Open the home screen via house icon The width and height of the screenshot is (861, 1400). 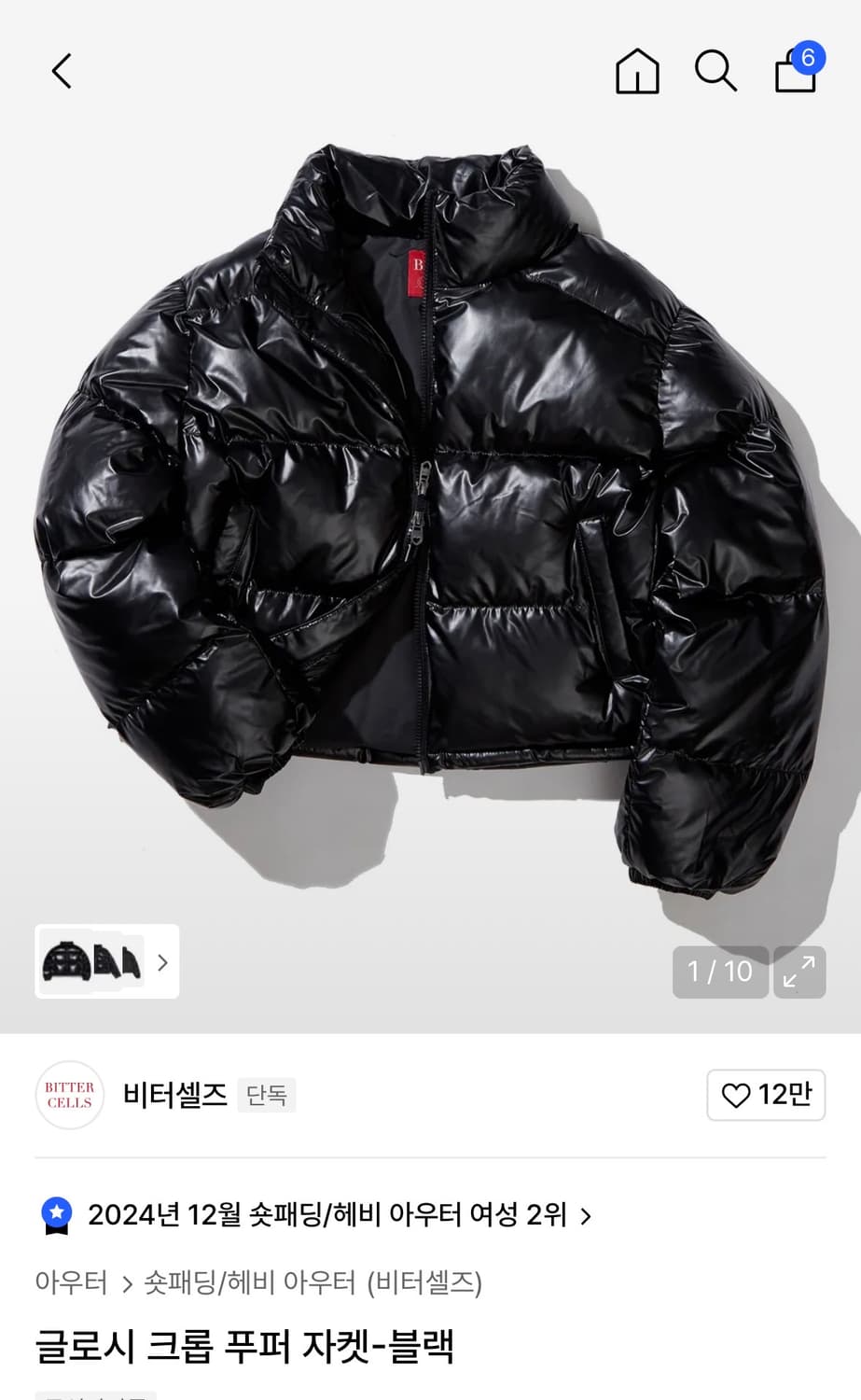pyautogui.click(x=636, y=71)
